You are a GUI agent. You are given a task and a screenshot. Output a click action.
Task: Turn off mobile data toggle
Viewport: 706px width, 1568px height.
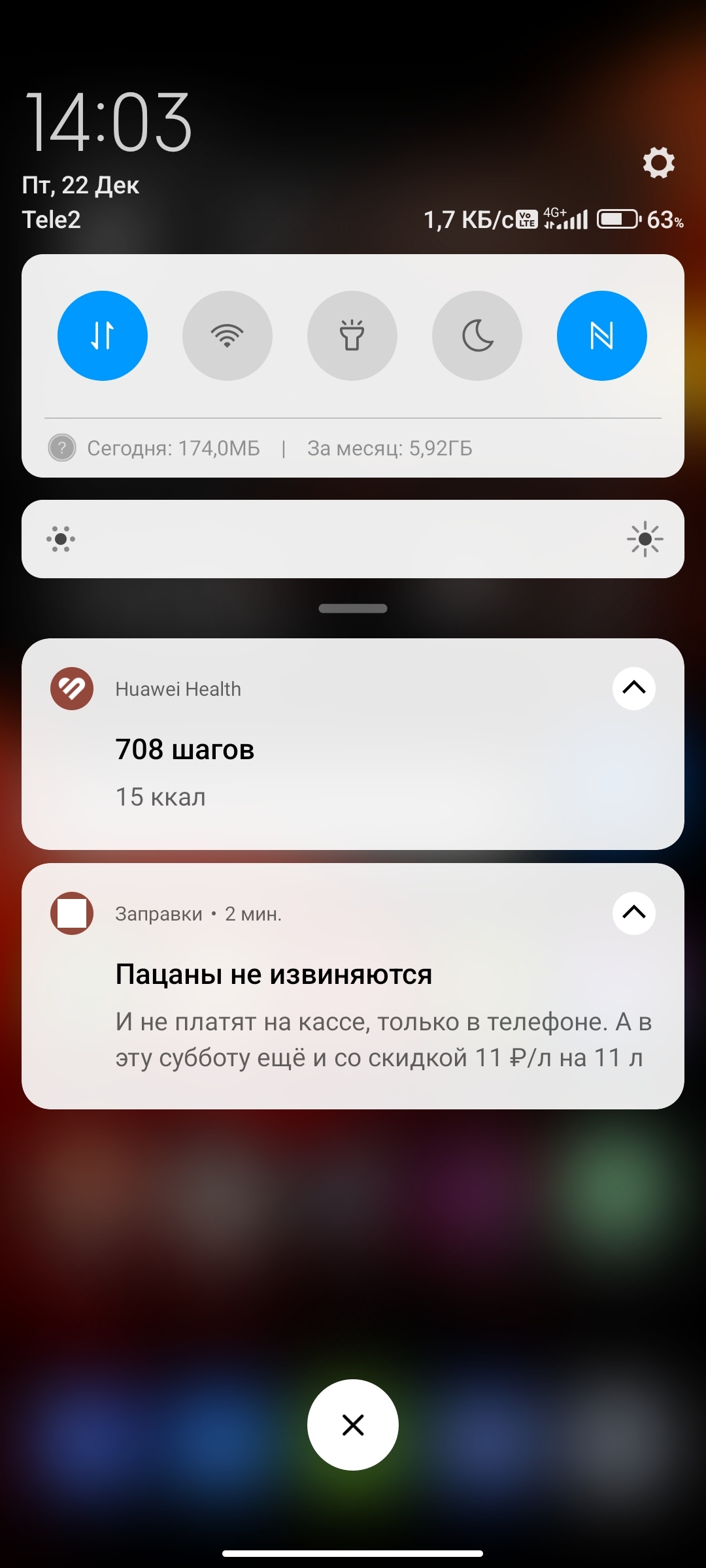(x=103, y=336)
